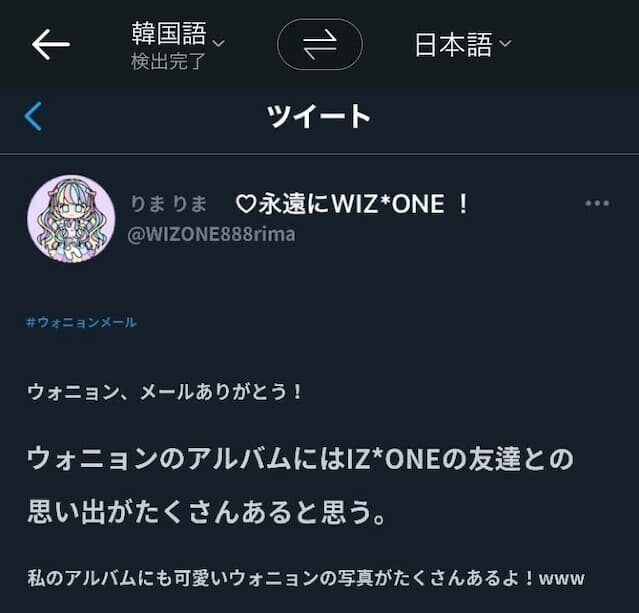
Task: Open りまりま's profile avatar
Action: tap(71, 219)
